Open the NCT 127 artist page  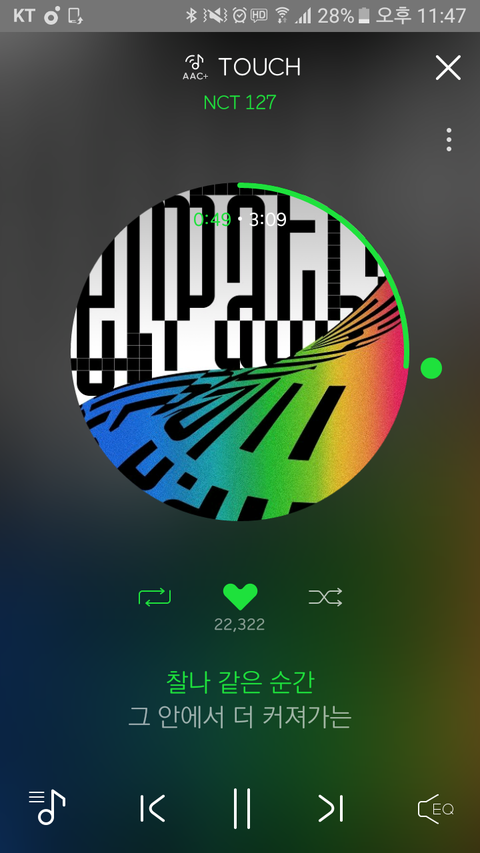pyautogui.click(x=239, y=102)
